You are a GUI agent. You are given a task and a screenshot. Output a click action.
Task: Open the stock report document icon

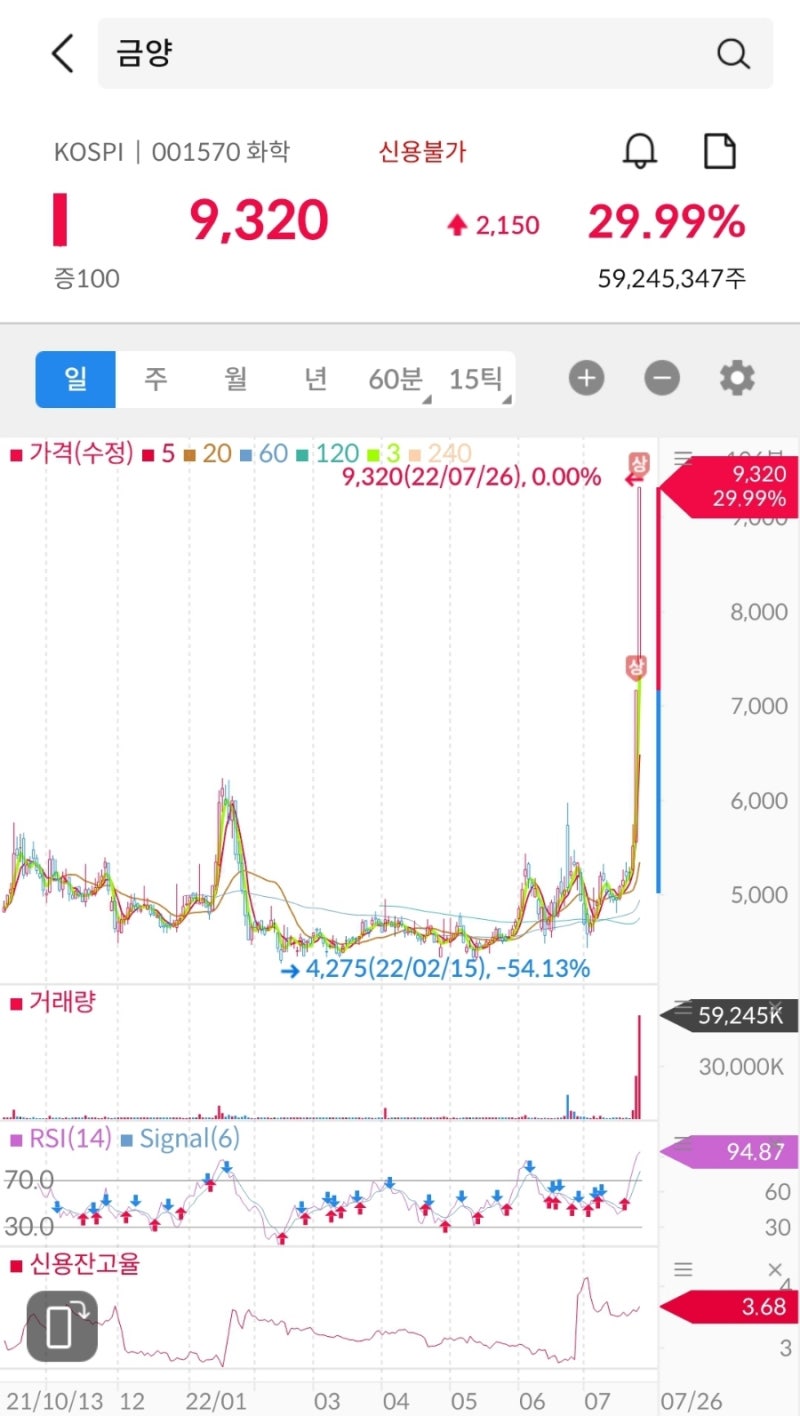[719, 151]
